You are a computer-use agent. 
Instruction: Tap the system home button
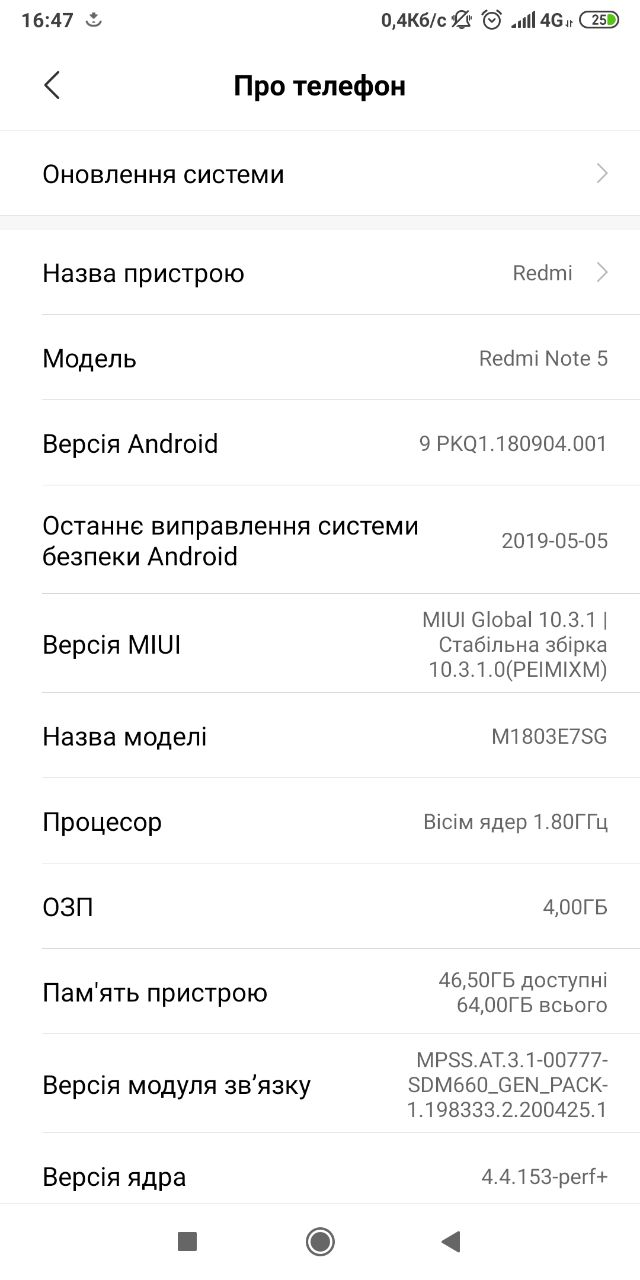pyautogui.click(x=320, y=1242)
